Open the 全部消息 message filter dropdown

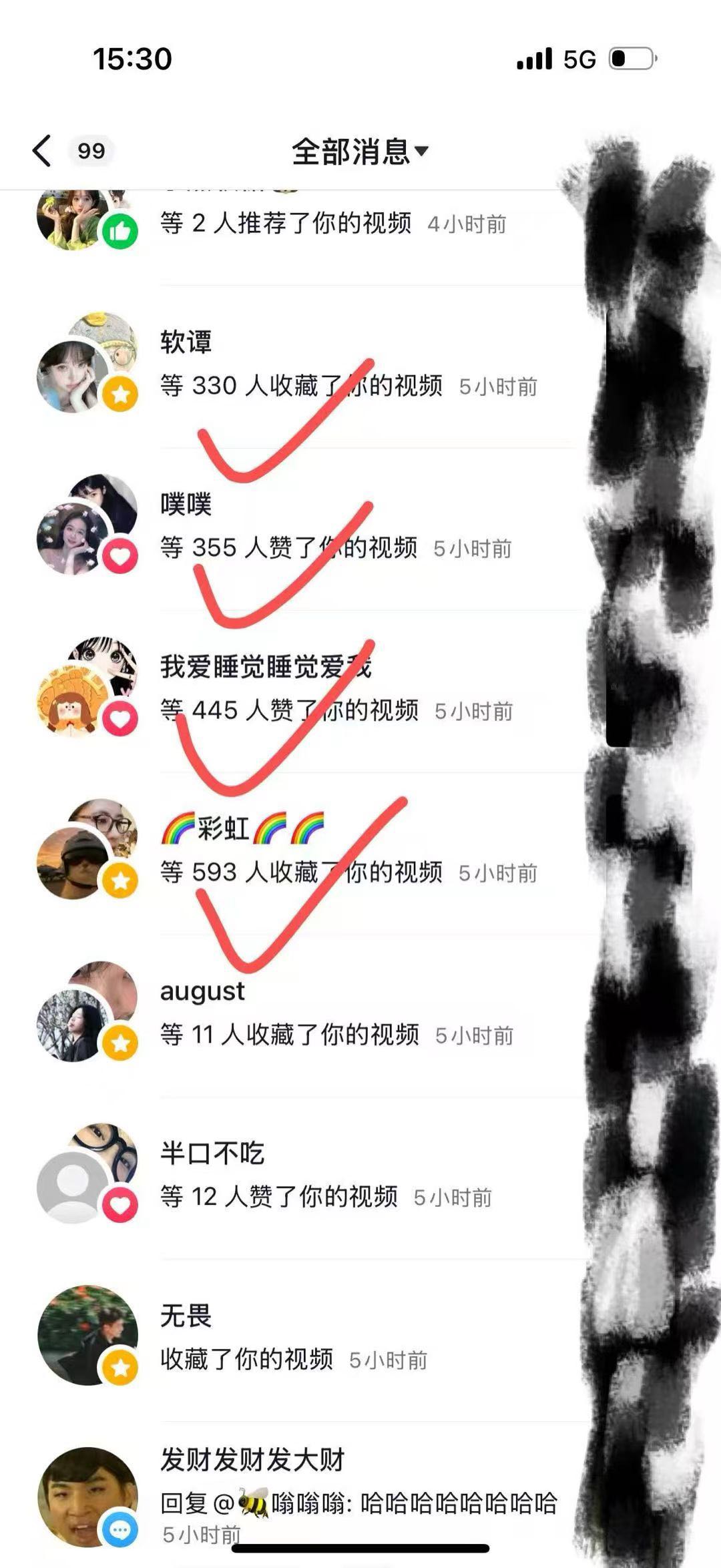(360, 152)
